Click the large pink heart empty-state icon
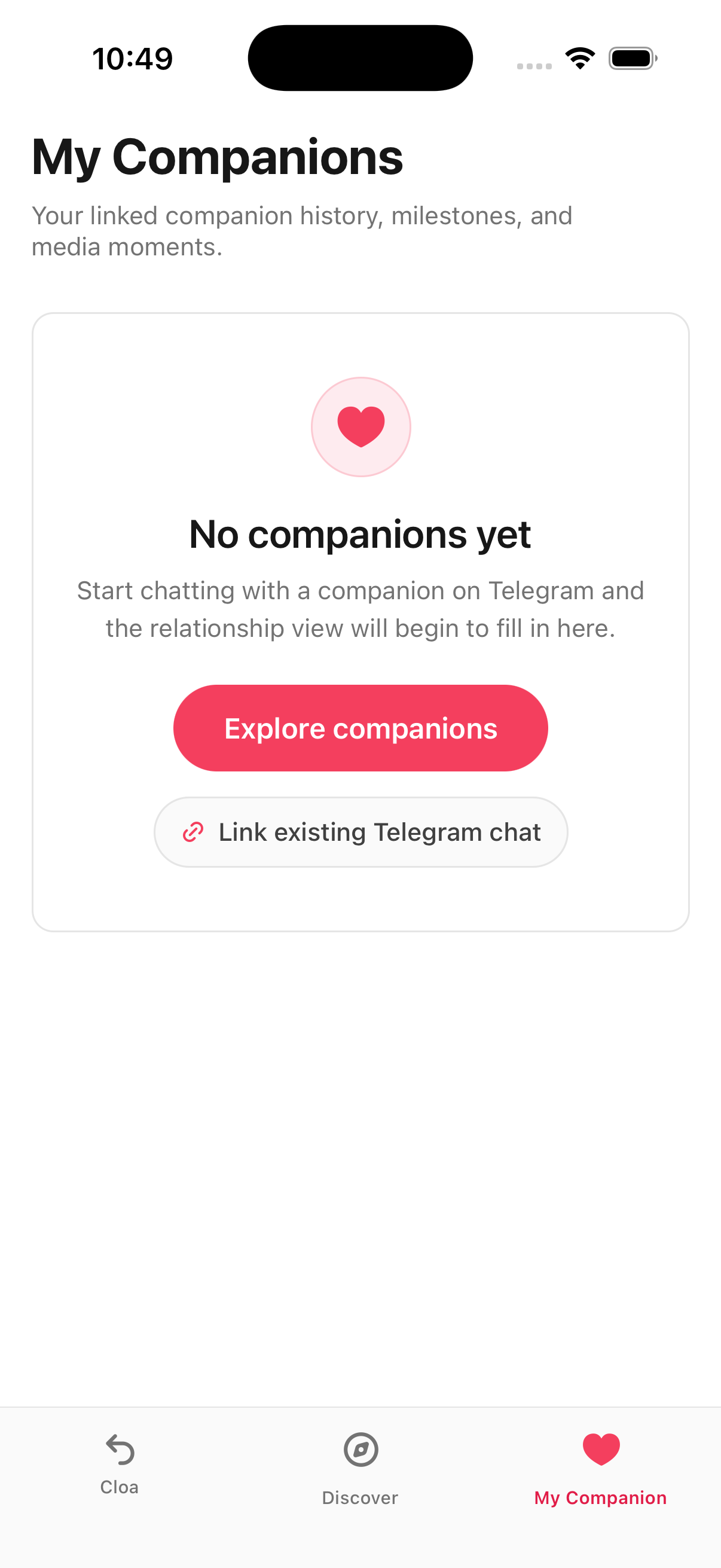This screenshot has width=721, height=1568. click(x=361, y=426)
